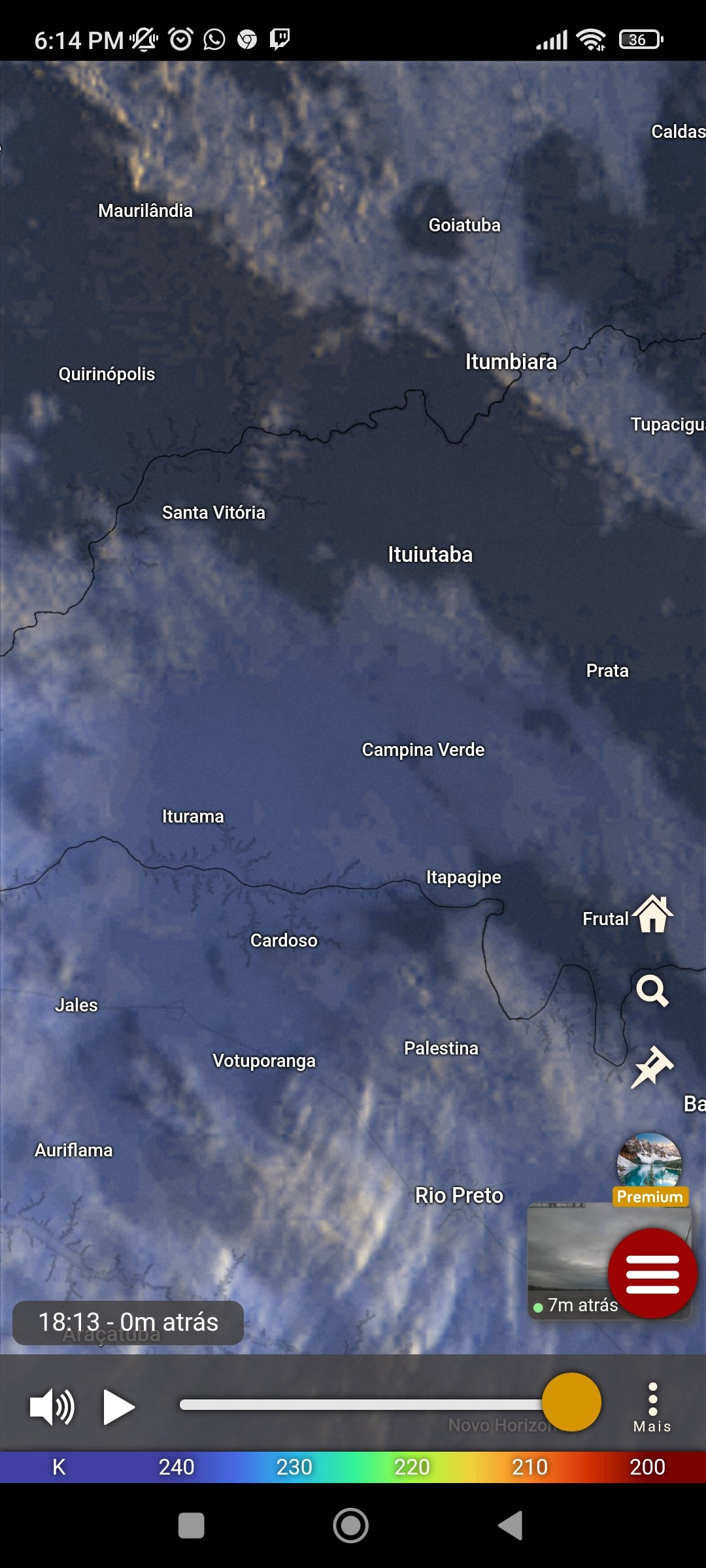Tap the 18:13 timestamp label
This screenshot has width=706, height=1568.
[x=128, y=1322]
